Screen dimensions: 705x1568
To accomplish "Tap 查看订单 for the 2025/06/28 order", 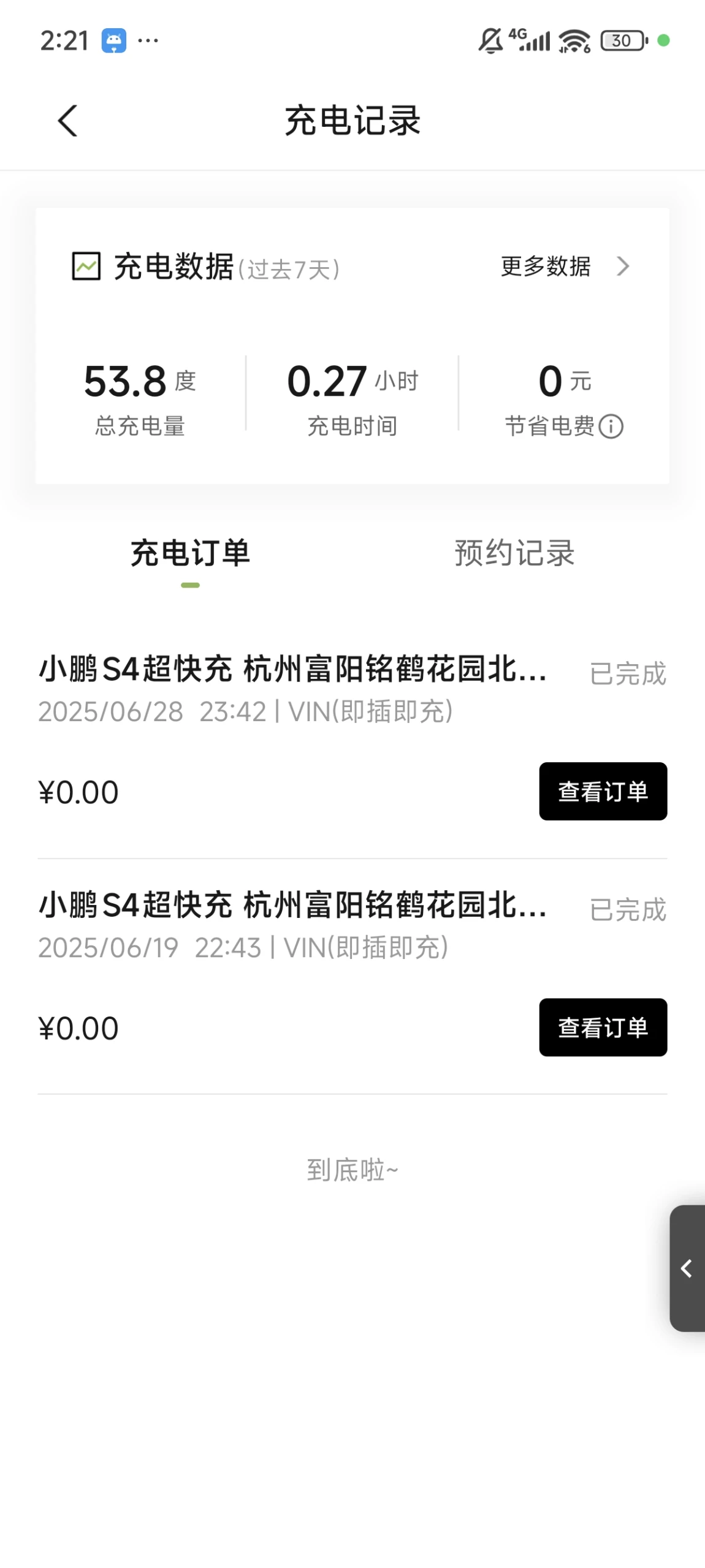I will coord(603,791).
